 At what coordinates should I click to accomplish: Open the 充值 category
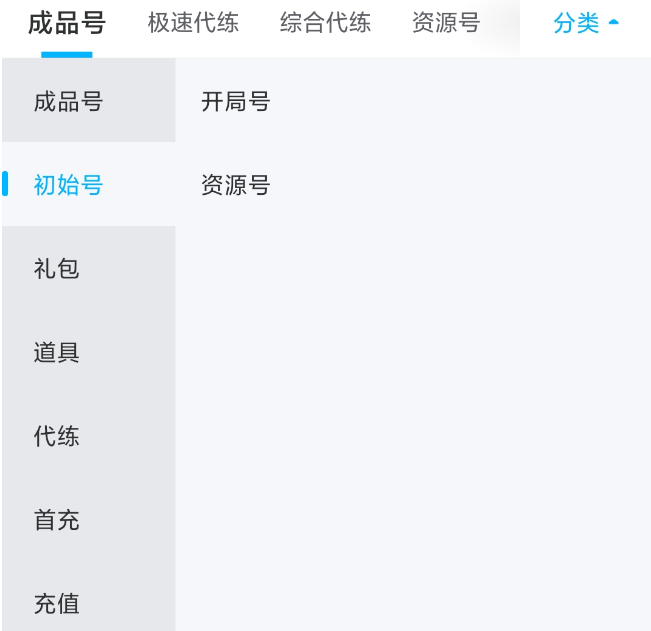(57, 604)
